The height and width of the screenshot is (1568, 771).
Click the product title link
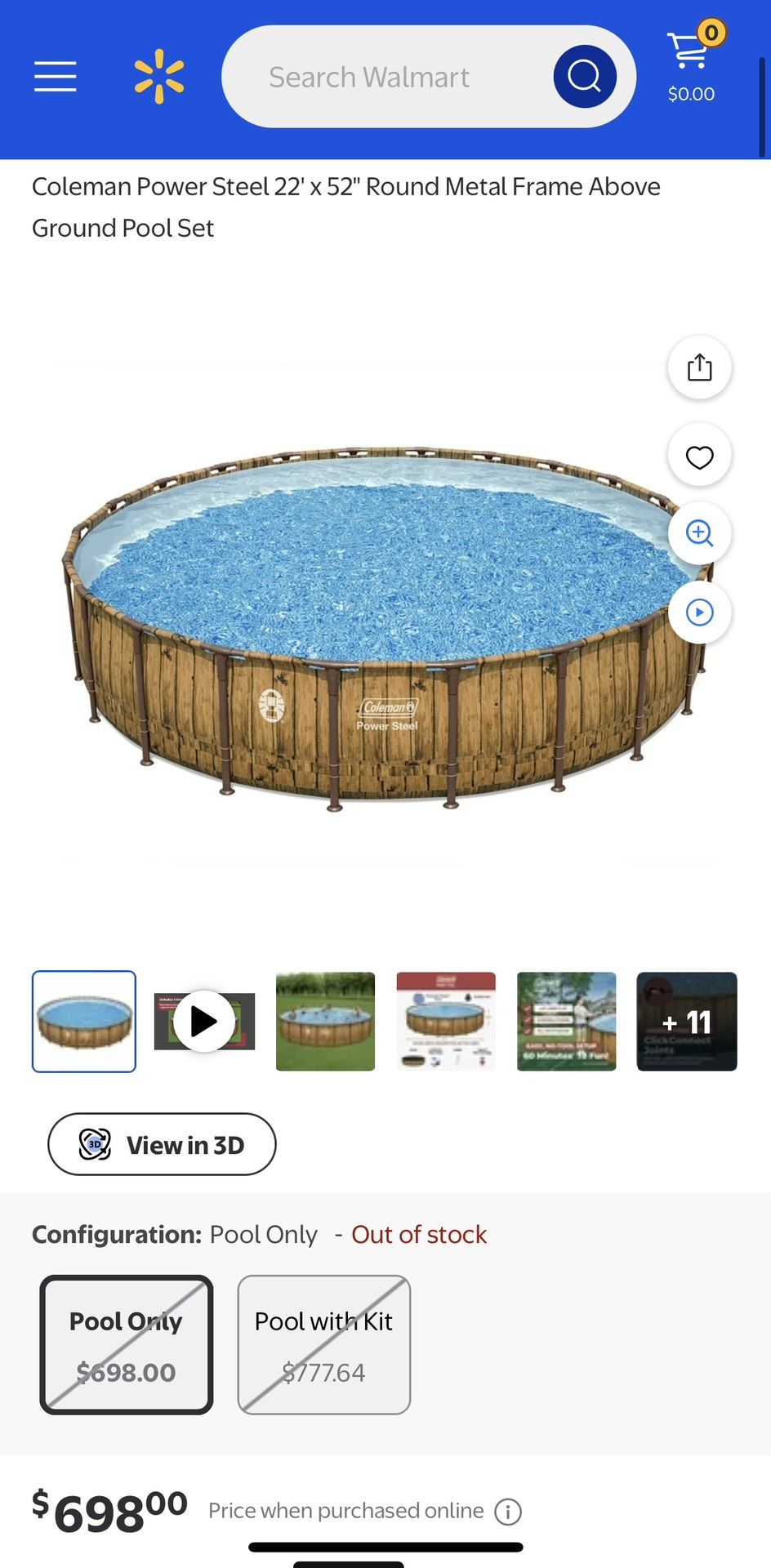[346, 207]
